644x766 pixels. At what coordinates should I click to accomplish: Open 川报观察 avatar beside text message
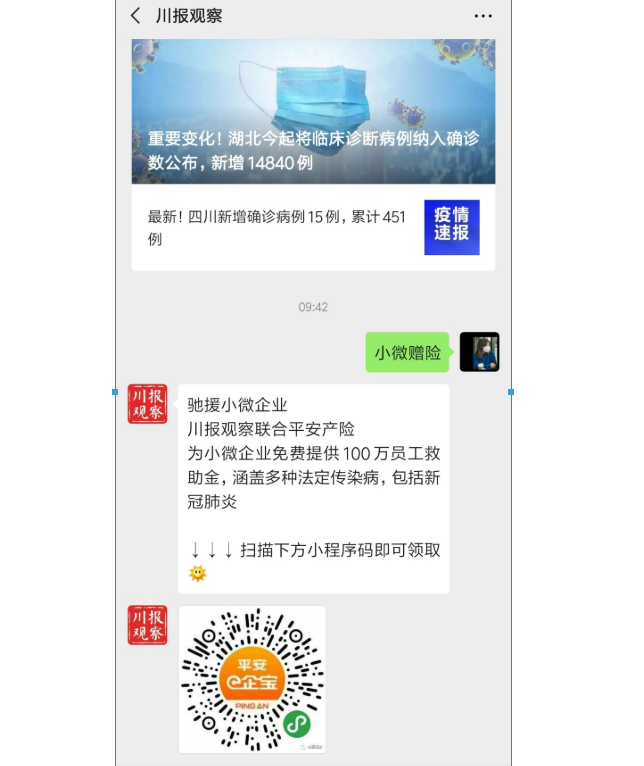coord(148,404)
